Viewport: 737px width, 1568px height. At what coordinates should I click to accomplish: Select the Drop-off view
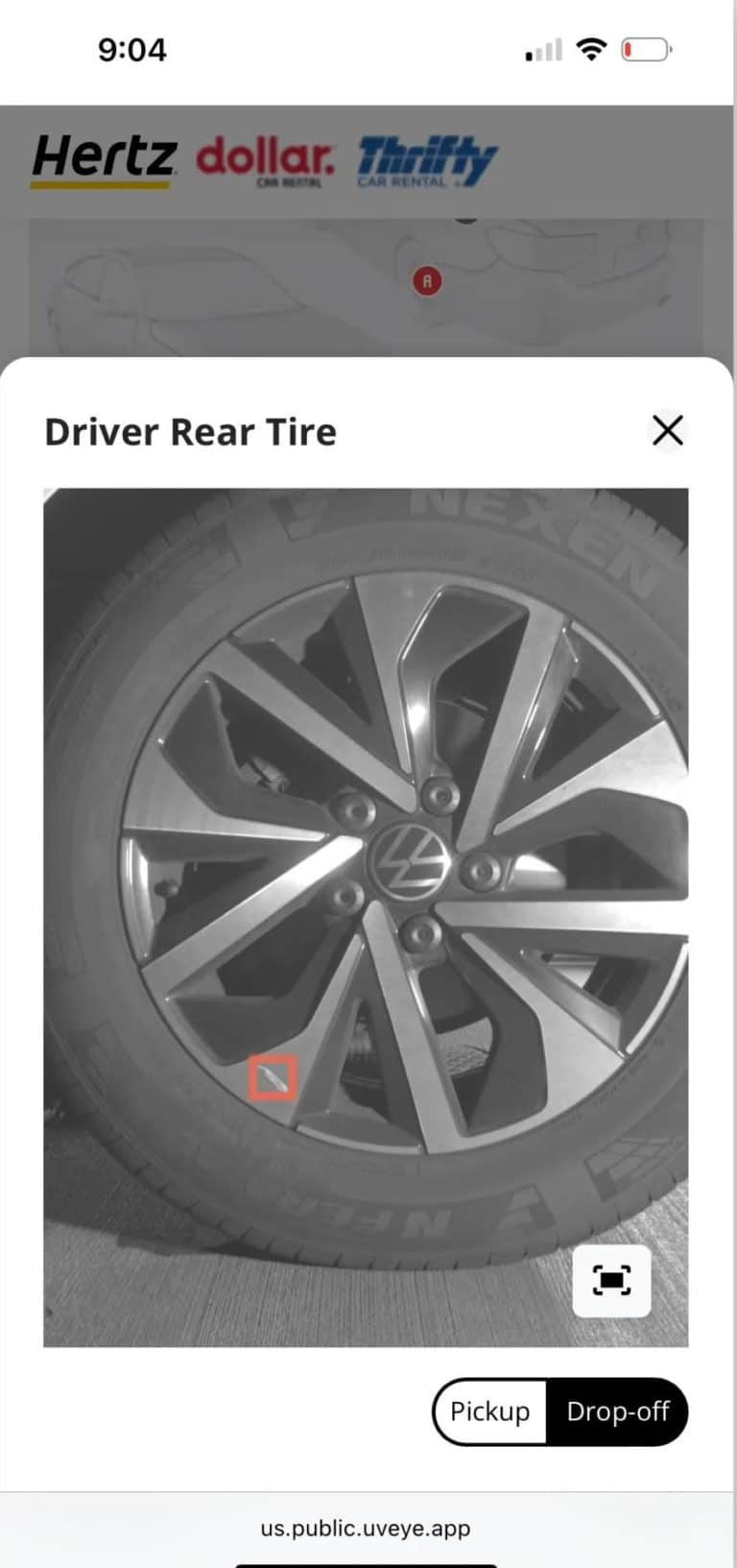click(x=617, y=1411)
